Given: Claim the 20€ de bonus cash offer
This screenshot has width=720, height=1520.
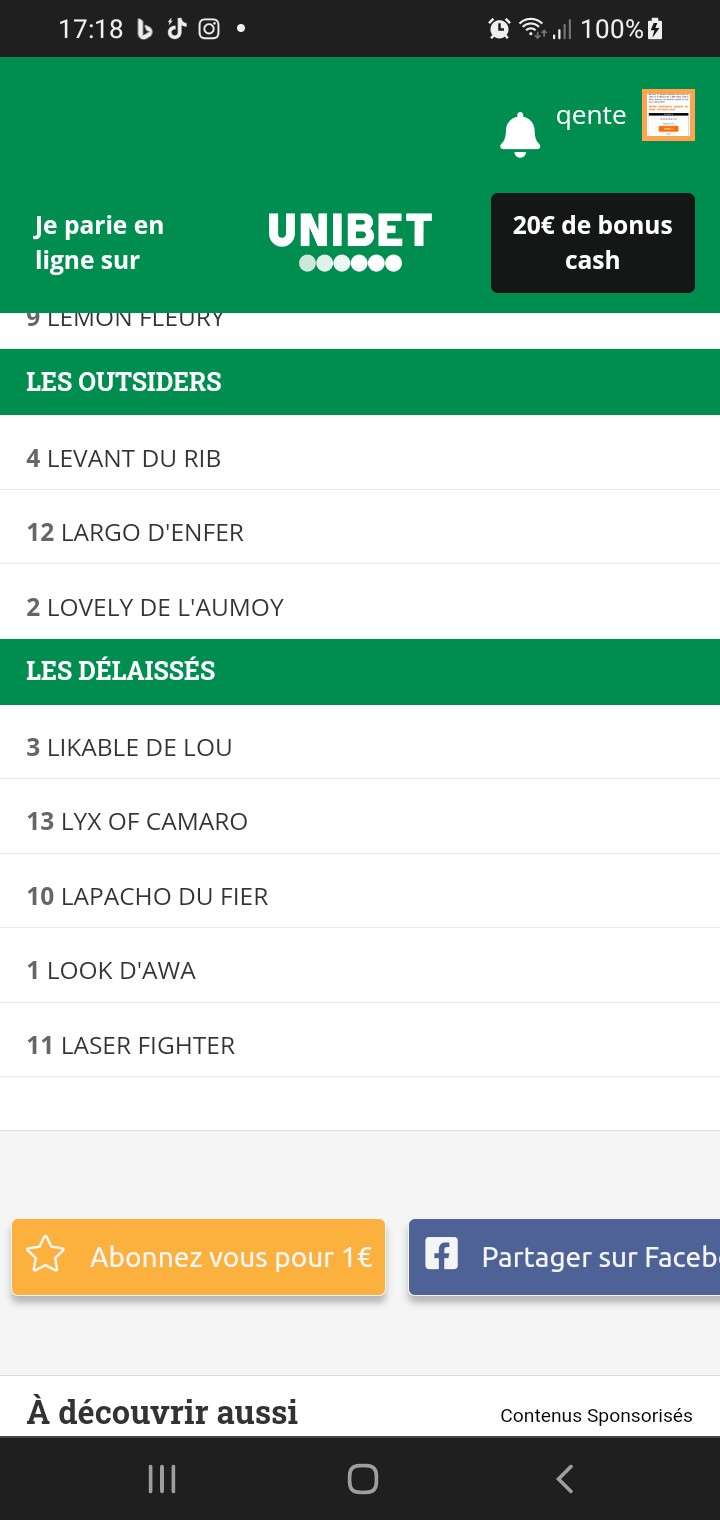Looking at the screenshot, I should click(x=592, y=243).
